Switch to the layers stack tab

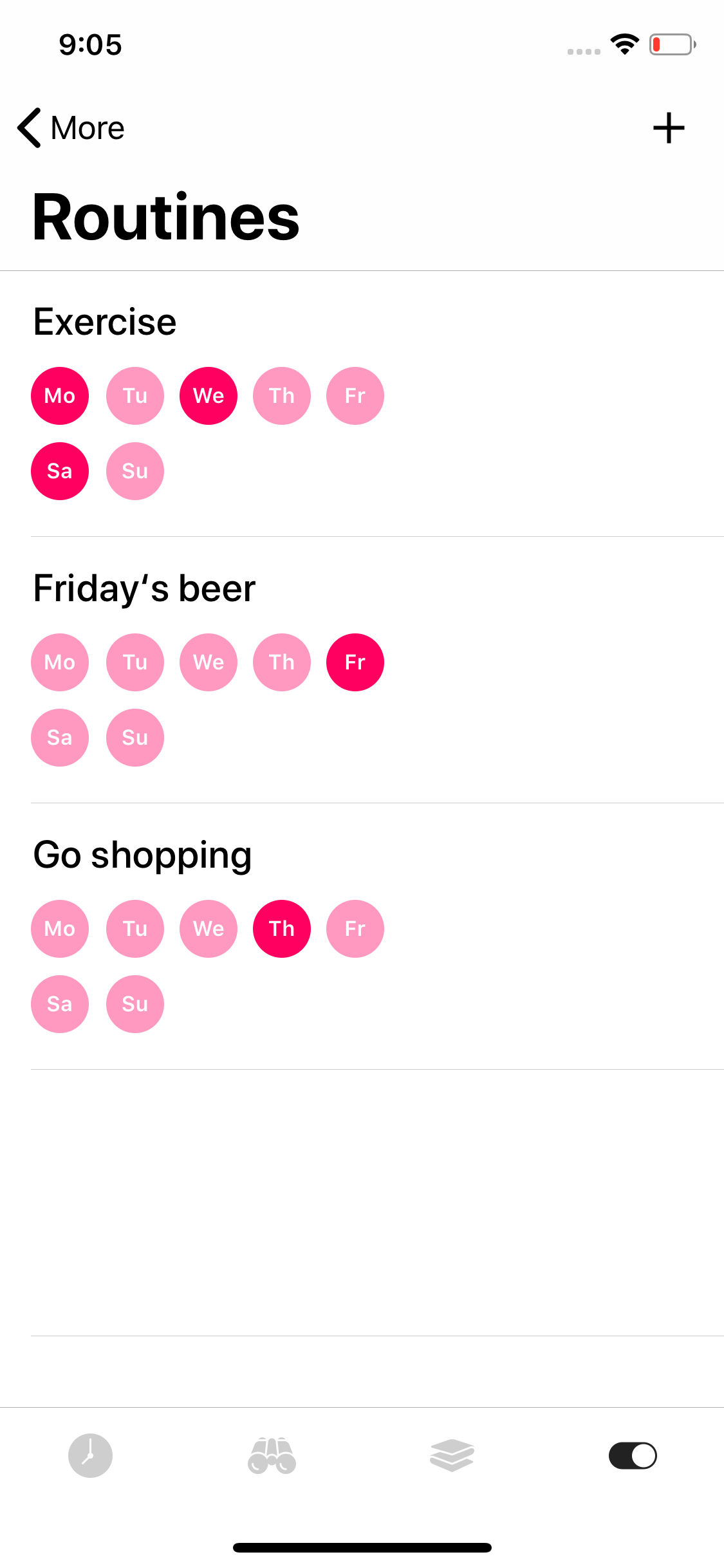tap(452, 1455)
